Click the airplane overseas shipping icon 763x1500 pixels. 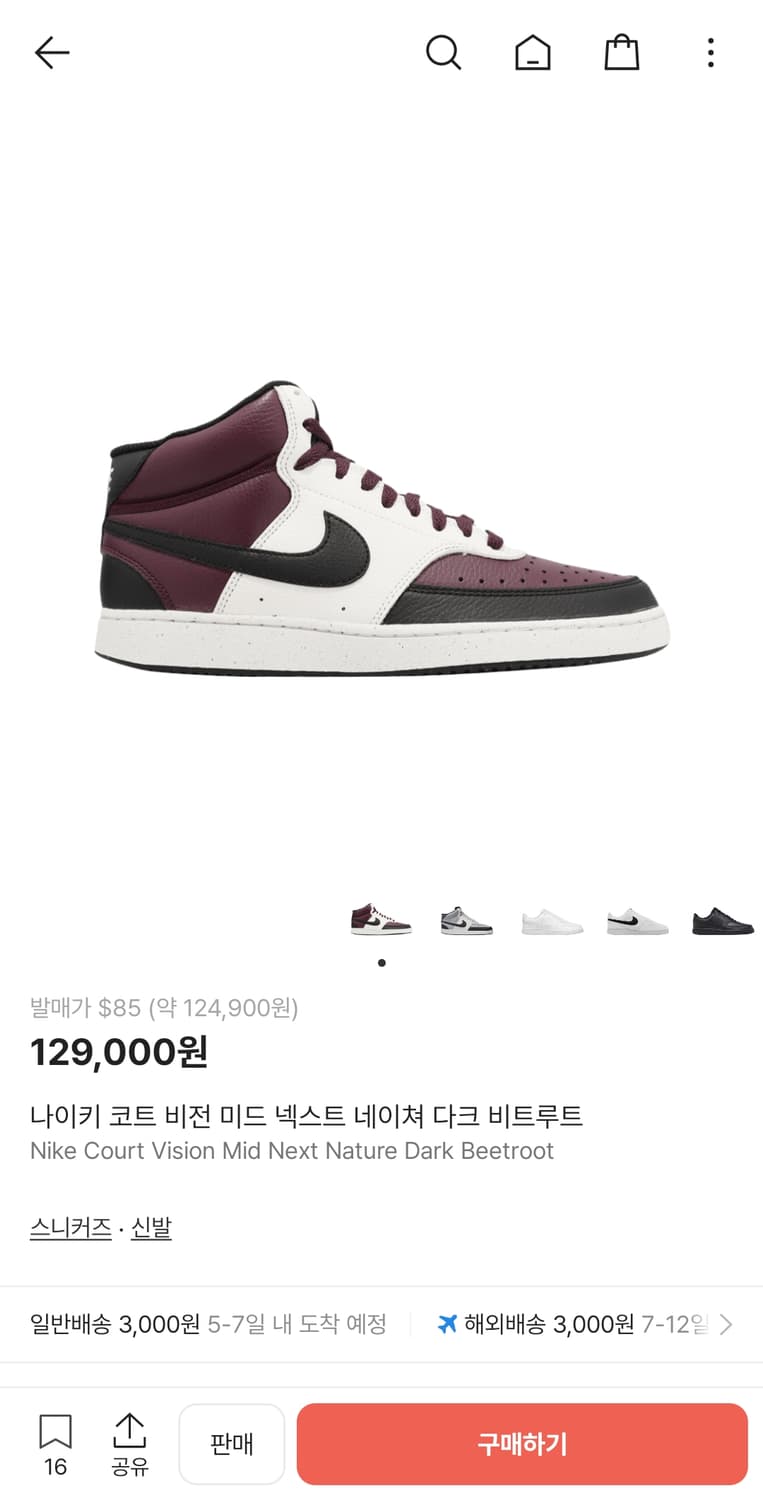click(x=453, y=1322)
